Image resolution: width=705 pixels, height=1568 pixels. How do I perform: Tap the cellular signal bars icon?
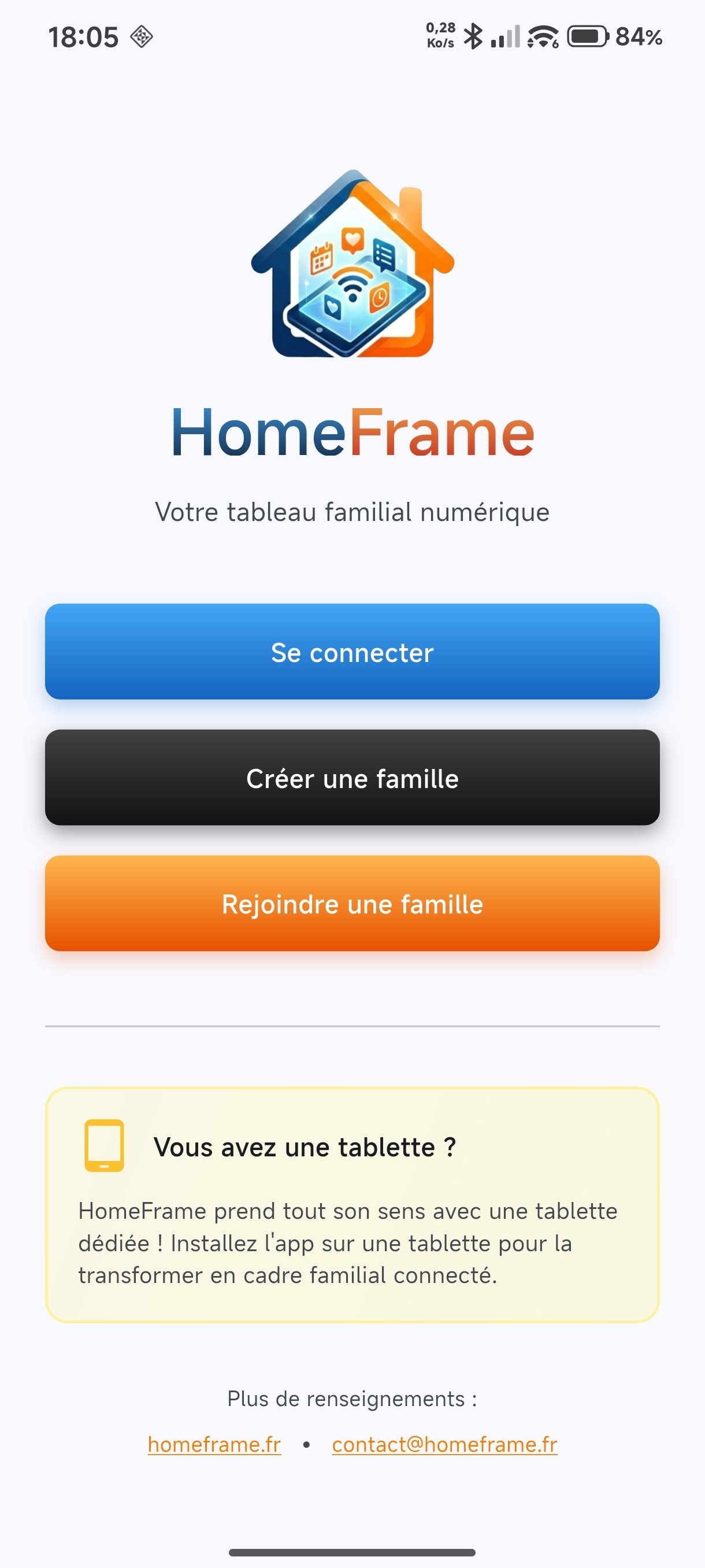[x=504, y=38]
